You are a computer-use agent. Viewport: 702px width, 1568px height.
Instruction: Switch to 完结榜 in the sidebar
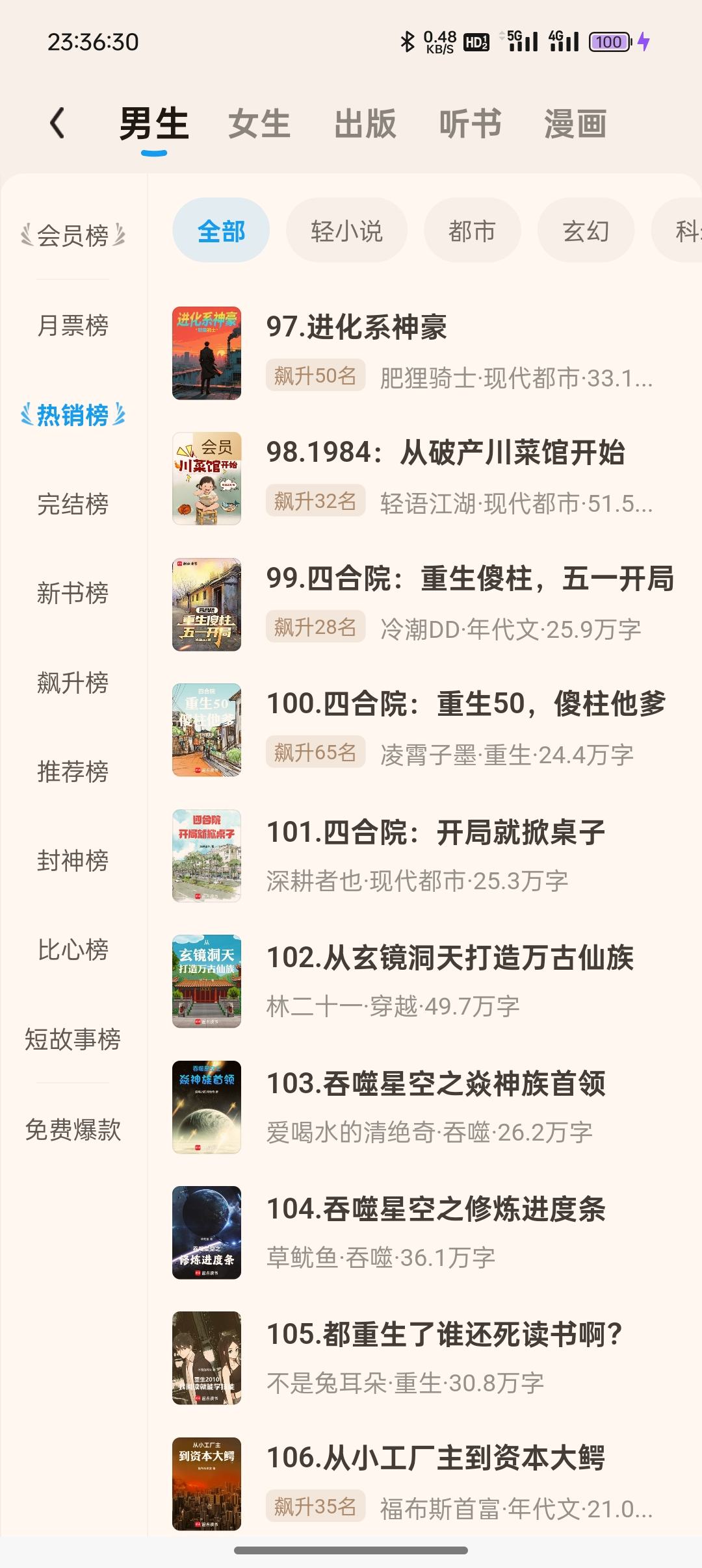click(73, 503)
